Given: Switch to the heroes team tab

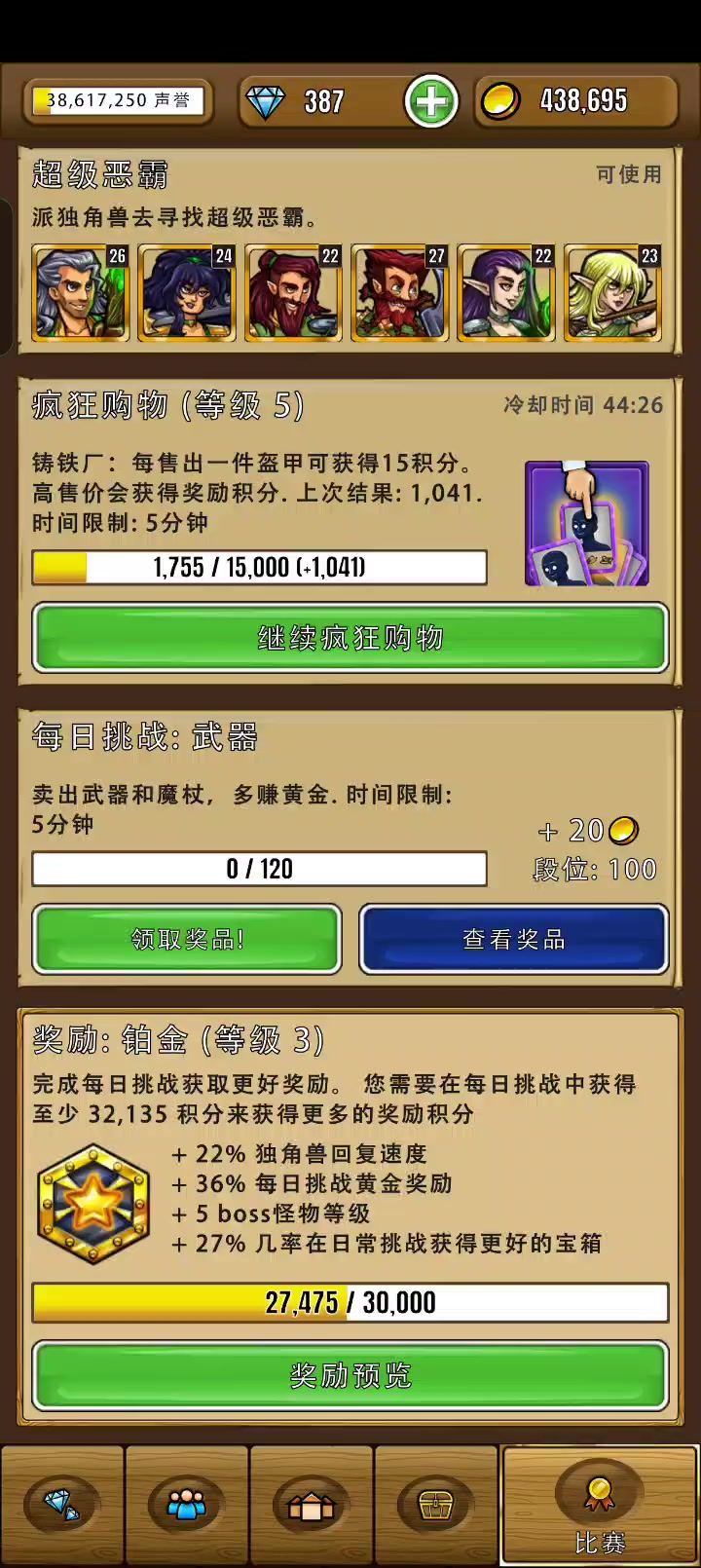Looking at the screenshot, I should 186,1506.
